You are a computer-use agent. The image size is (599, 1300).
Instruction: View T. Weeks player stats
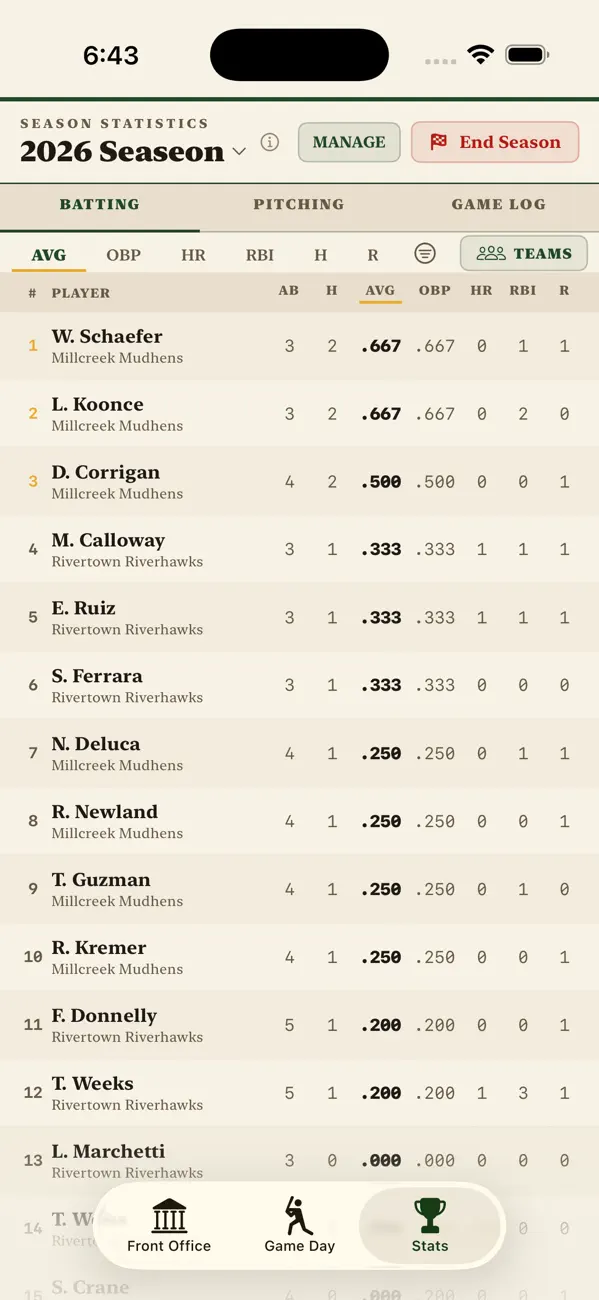pos(299,1093)
